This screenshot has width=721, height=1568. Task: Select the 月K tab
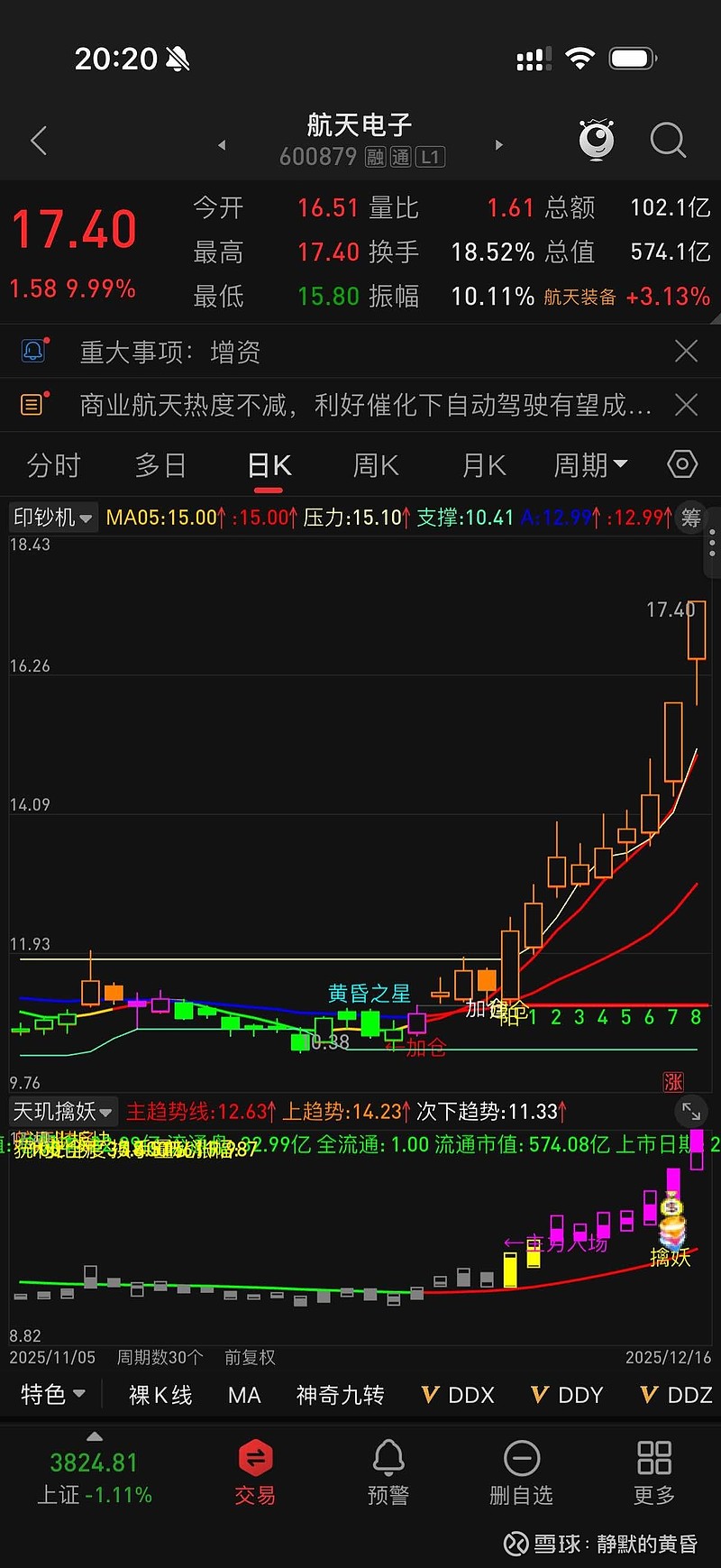(483, 465)
